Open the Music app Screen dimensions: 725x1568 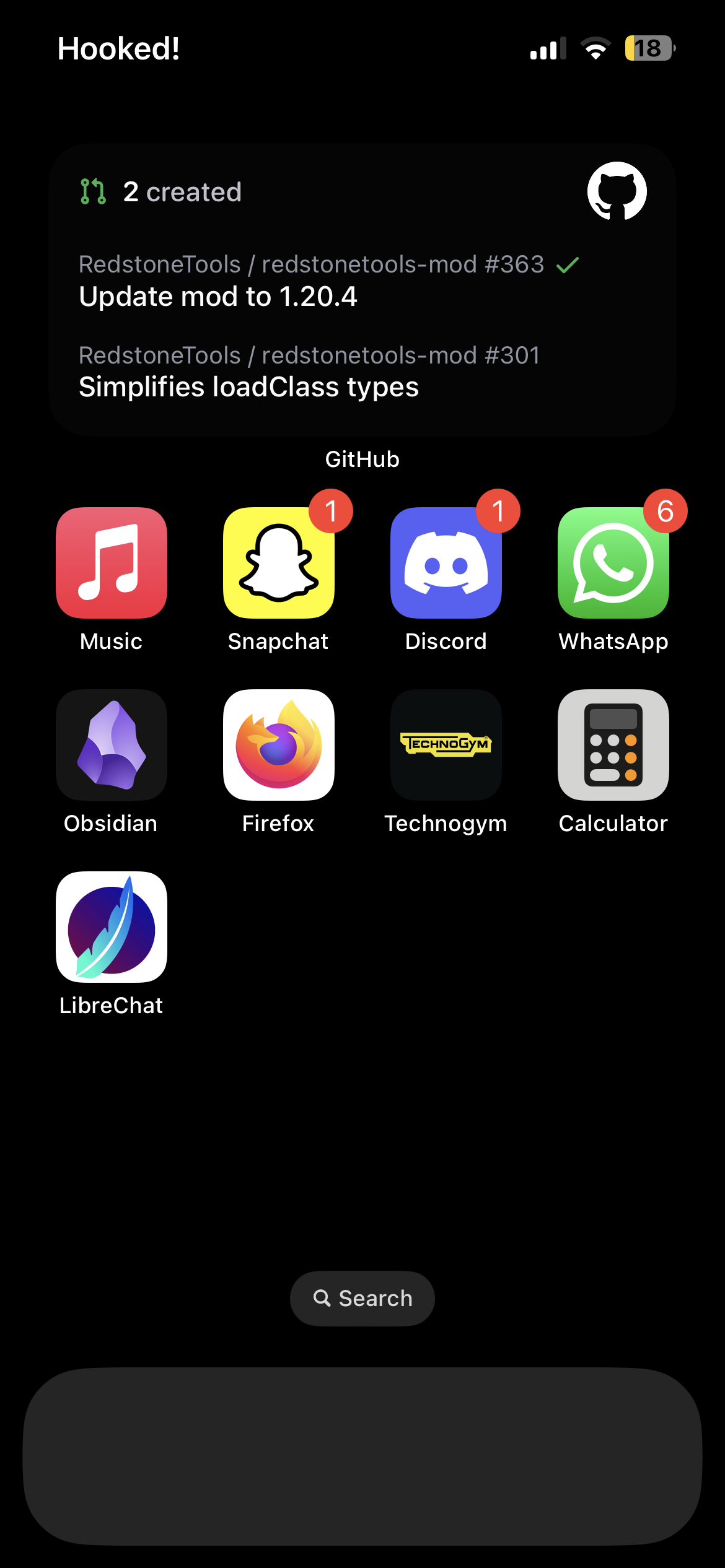[x=112, y=562]
